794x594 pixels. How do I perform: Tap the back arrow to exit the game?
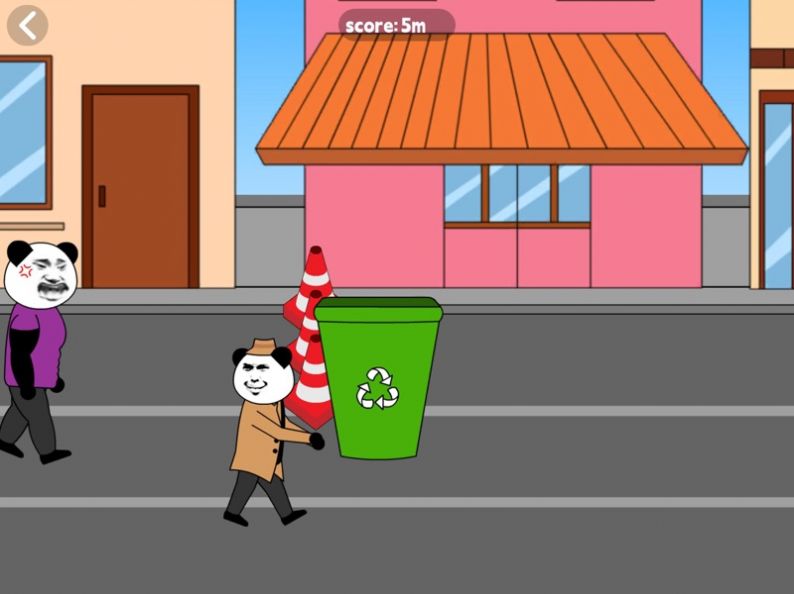point(27,26)
